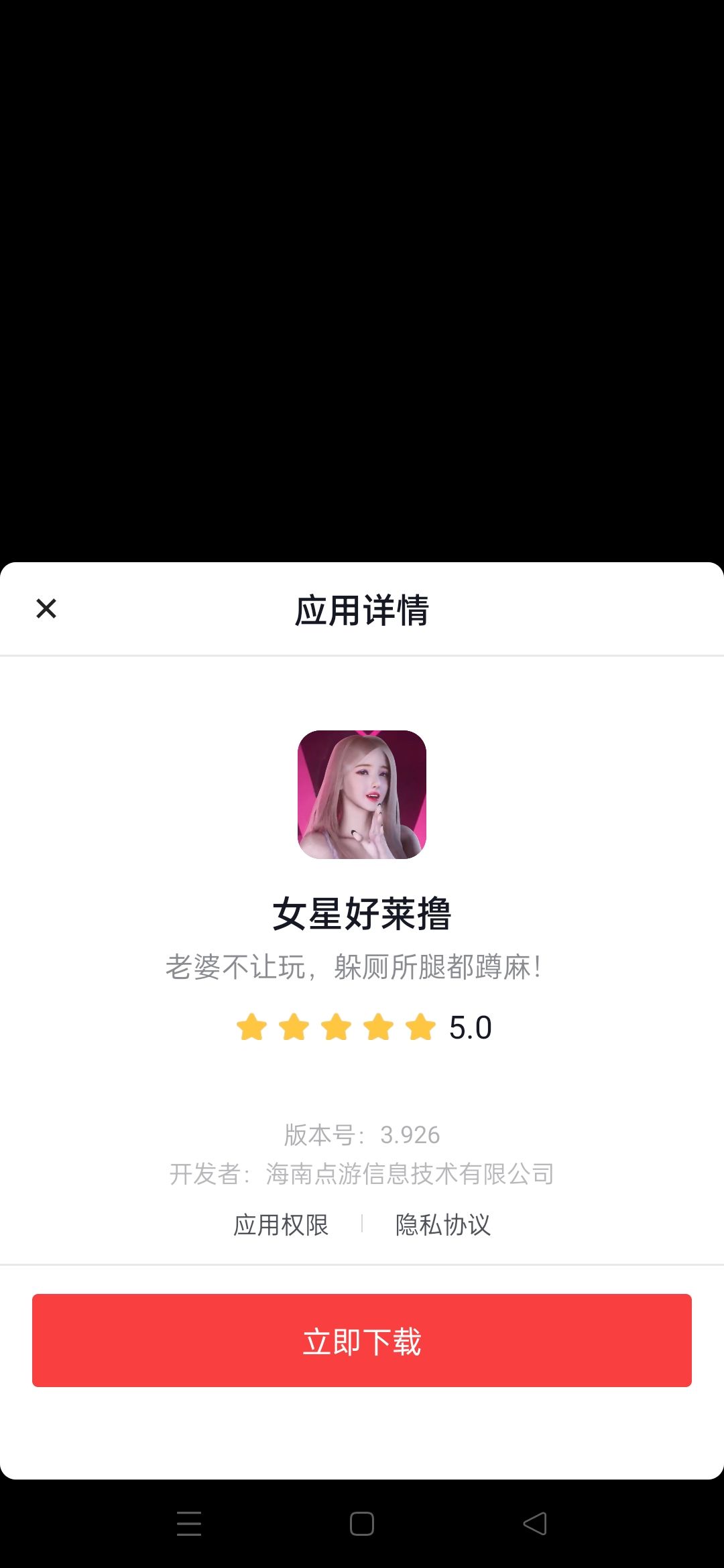The height and width of the screenshot is (1568, 724).
Task: View the 隐私协议 privacy agreement
Action: click(x=442, y=1224)
